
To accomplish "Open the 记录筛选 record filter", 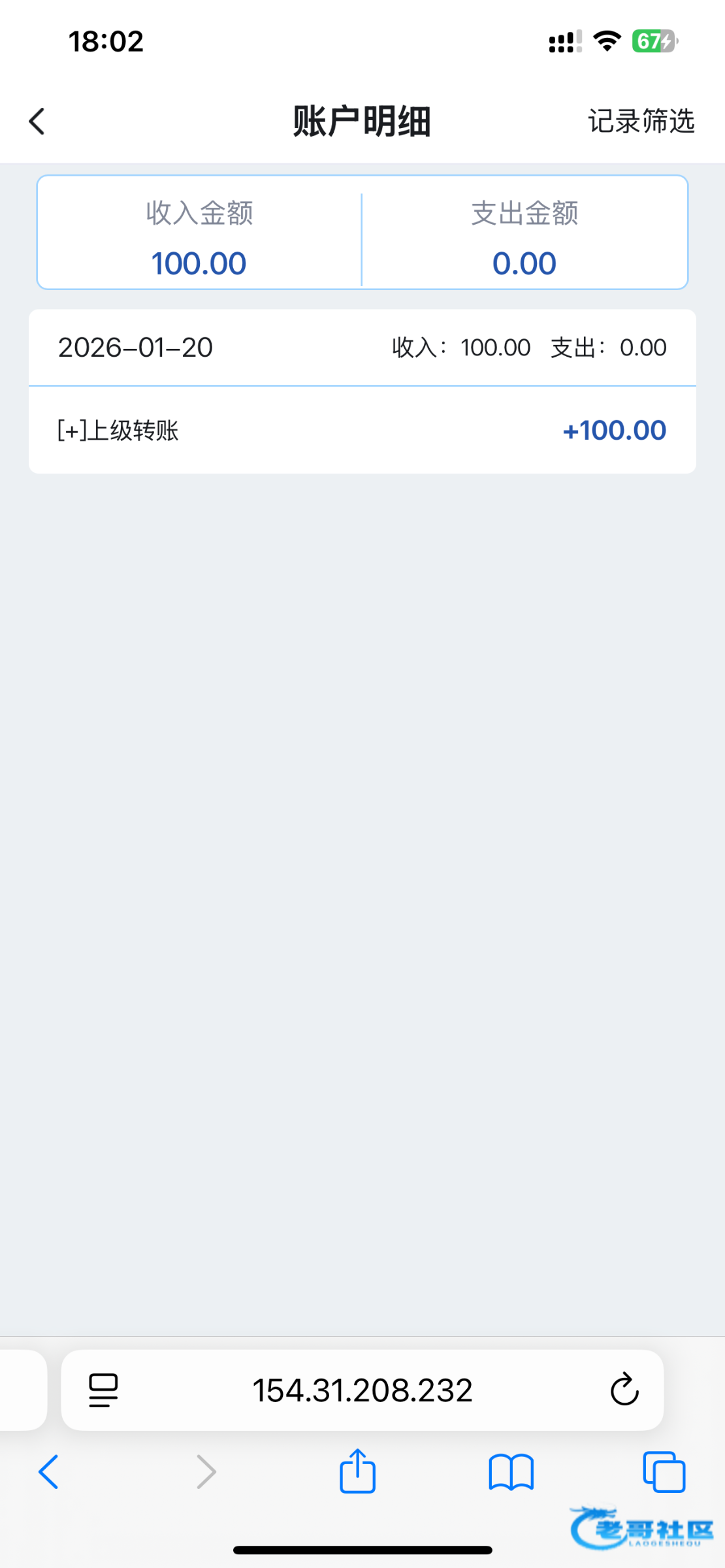I will pos(641,122).
